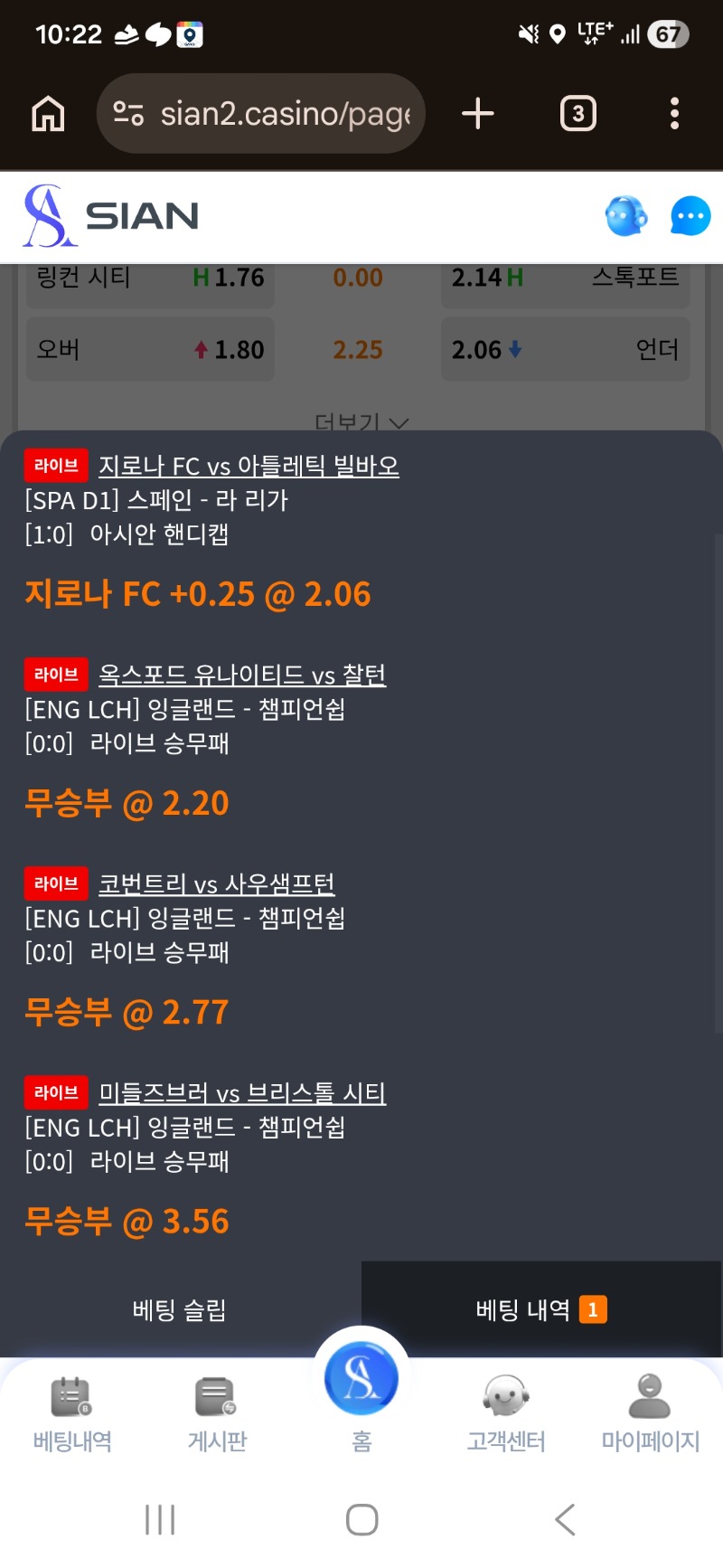Screen dimensions: 723x1568
Task: Tap the sian2.casino address bar
Action: (262, 114)
